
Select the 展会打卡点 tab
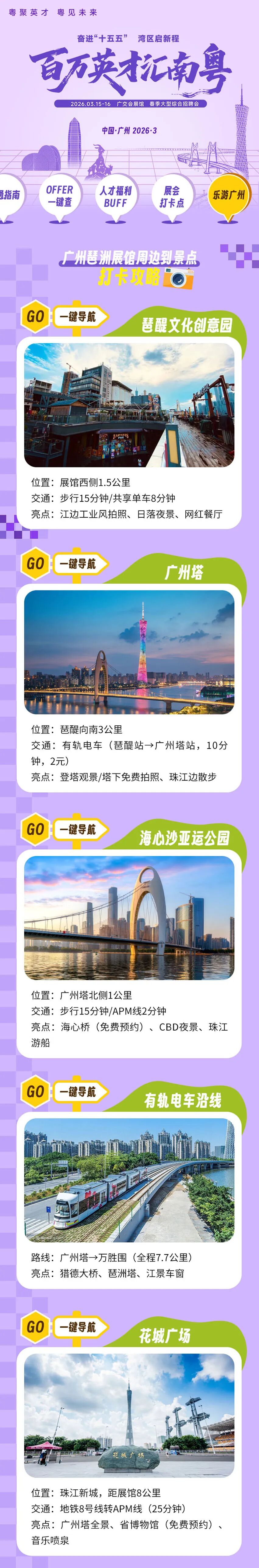pyautogui.click(x=171, y=196)
